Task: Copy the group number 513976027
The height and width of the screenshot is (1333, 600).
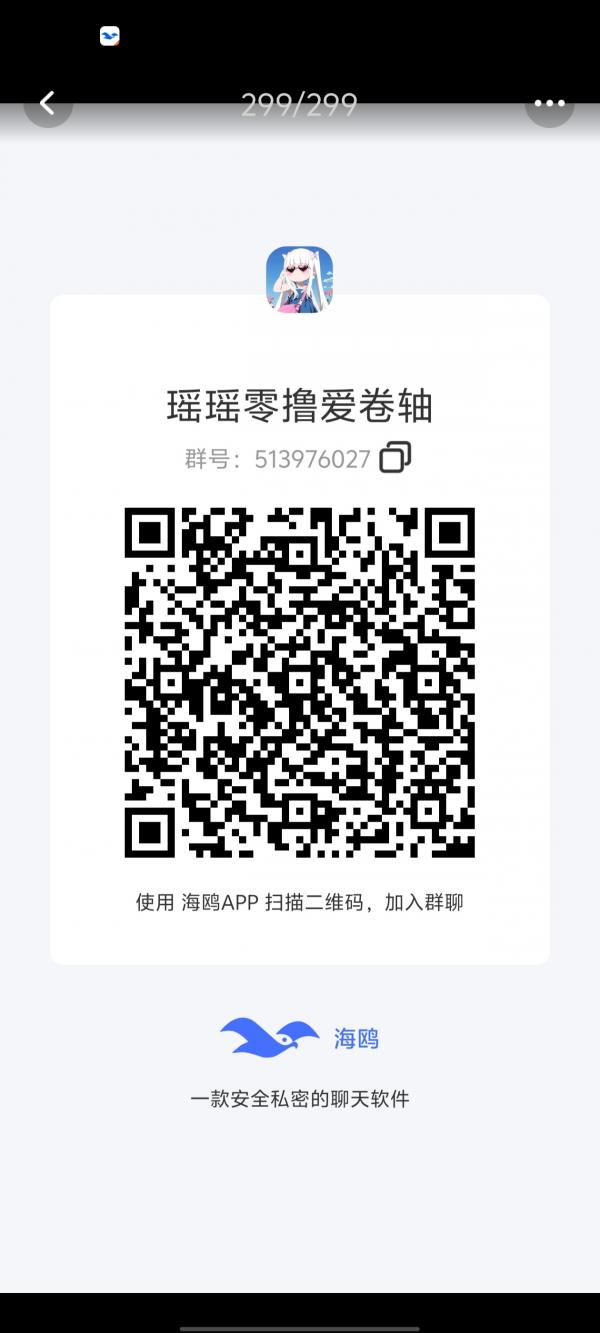Action: point(396,458)
